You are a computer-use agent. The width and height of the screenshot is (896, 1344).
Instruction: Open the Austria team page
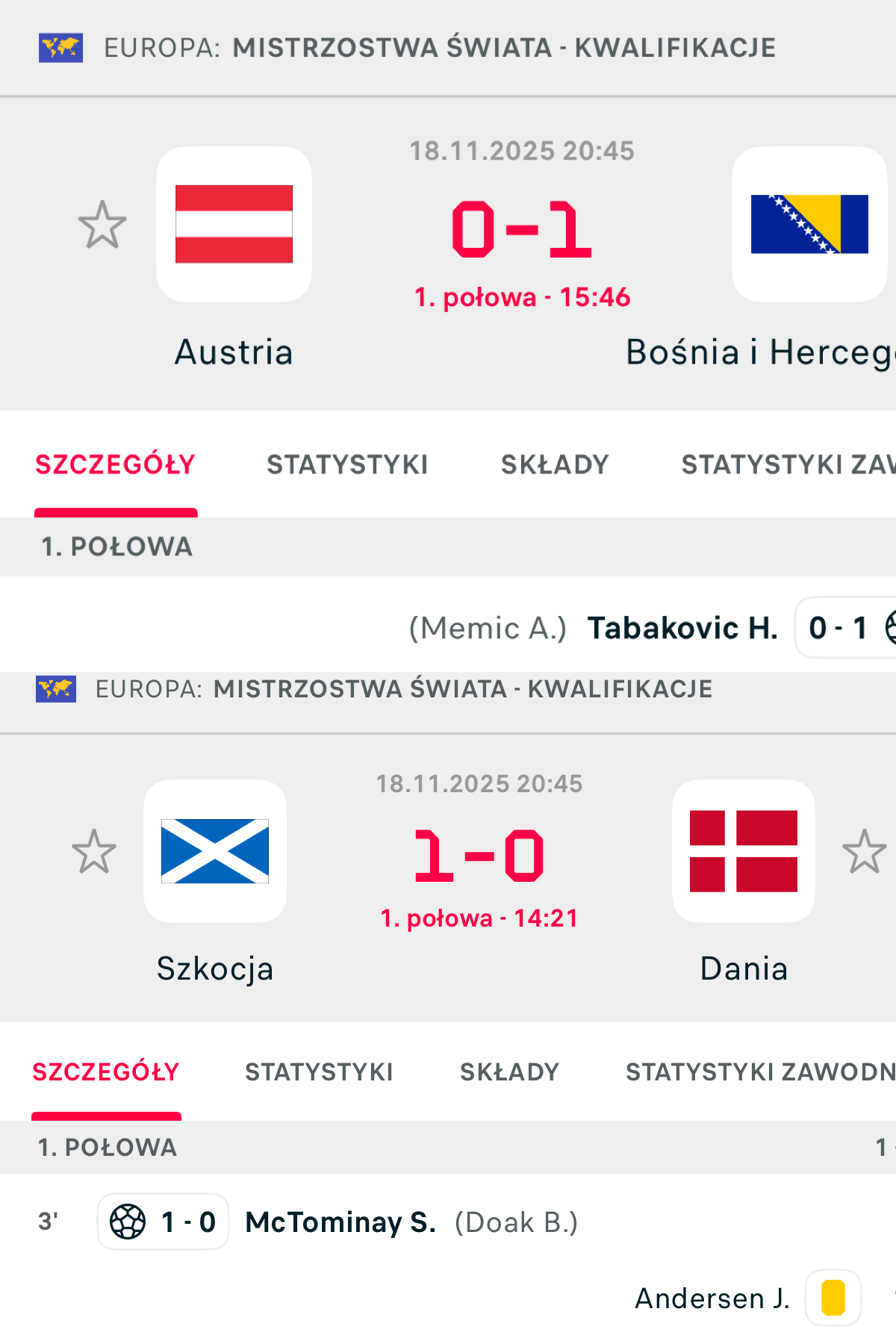tap(234, 225)
